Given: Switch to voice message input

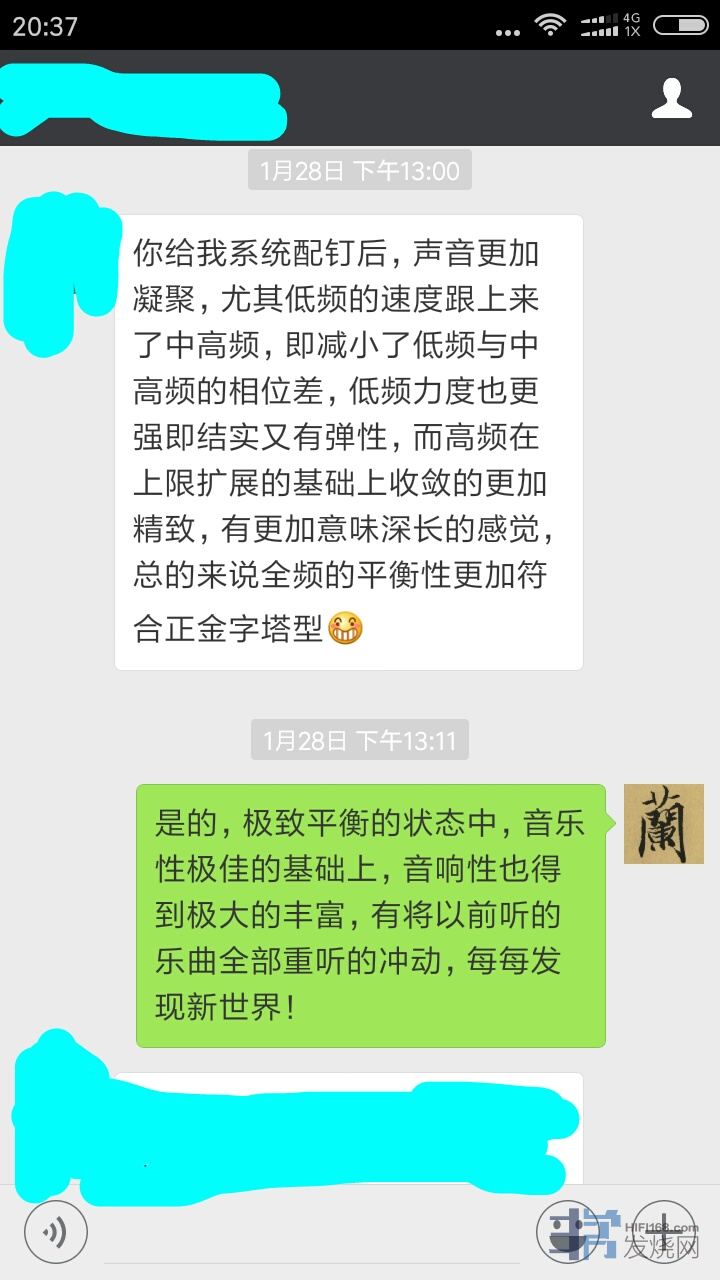Looking at the screenshot, I should pos(56,1231).
